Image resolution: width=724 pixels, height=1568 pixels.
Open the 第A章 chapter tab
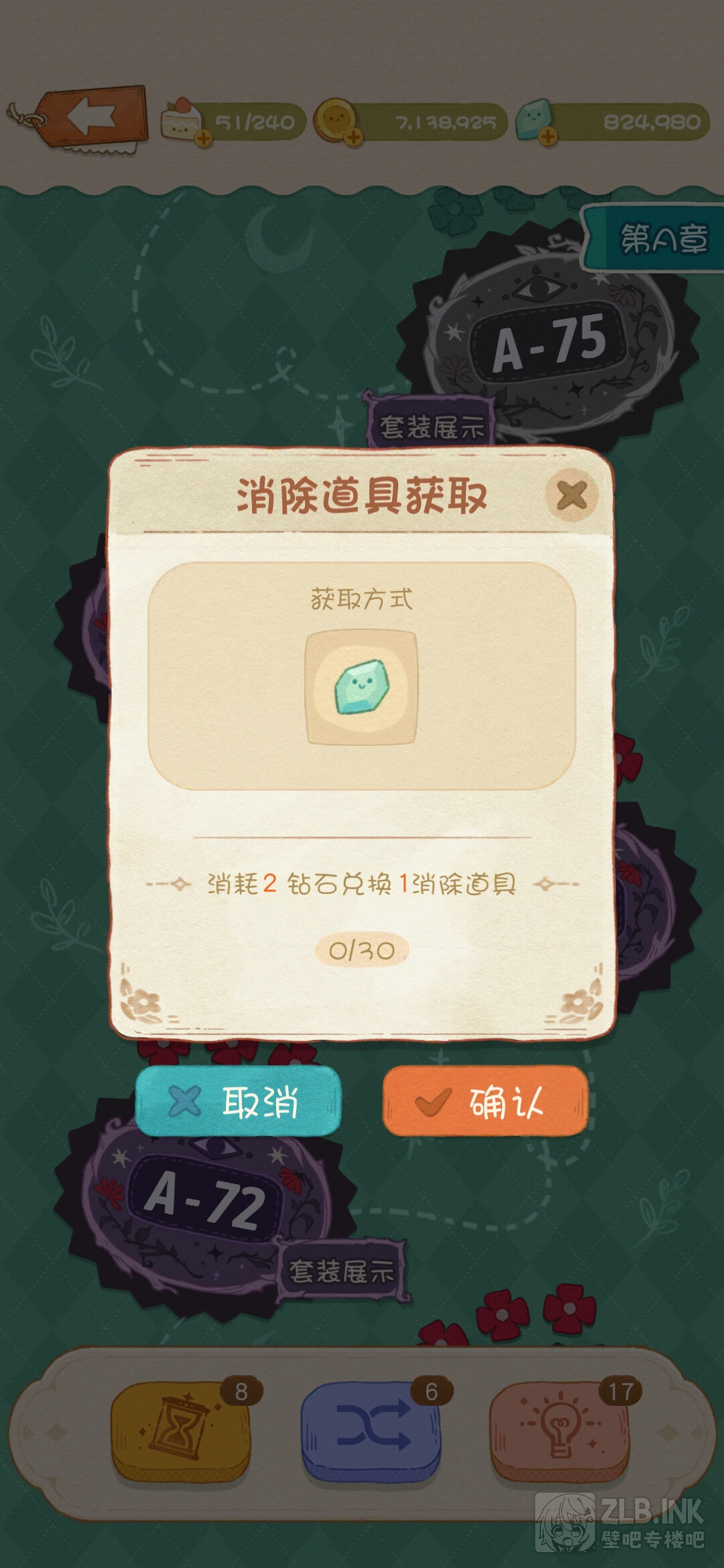click(x=660, y=239)
